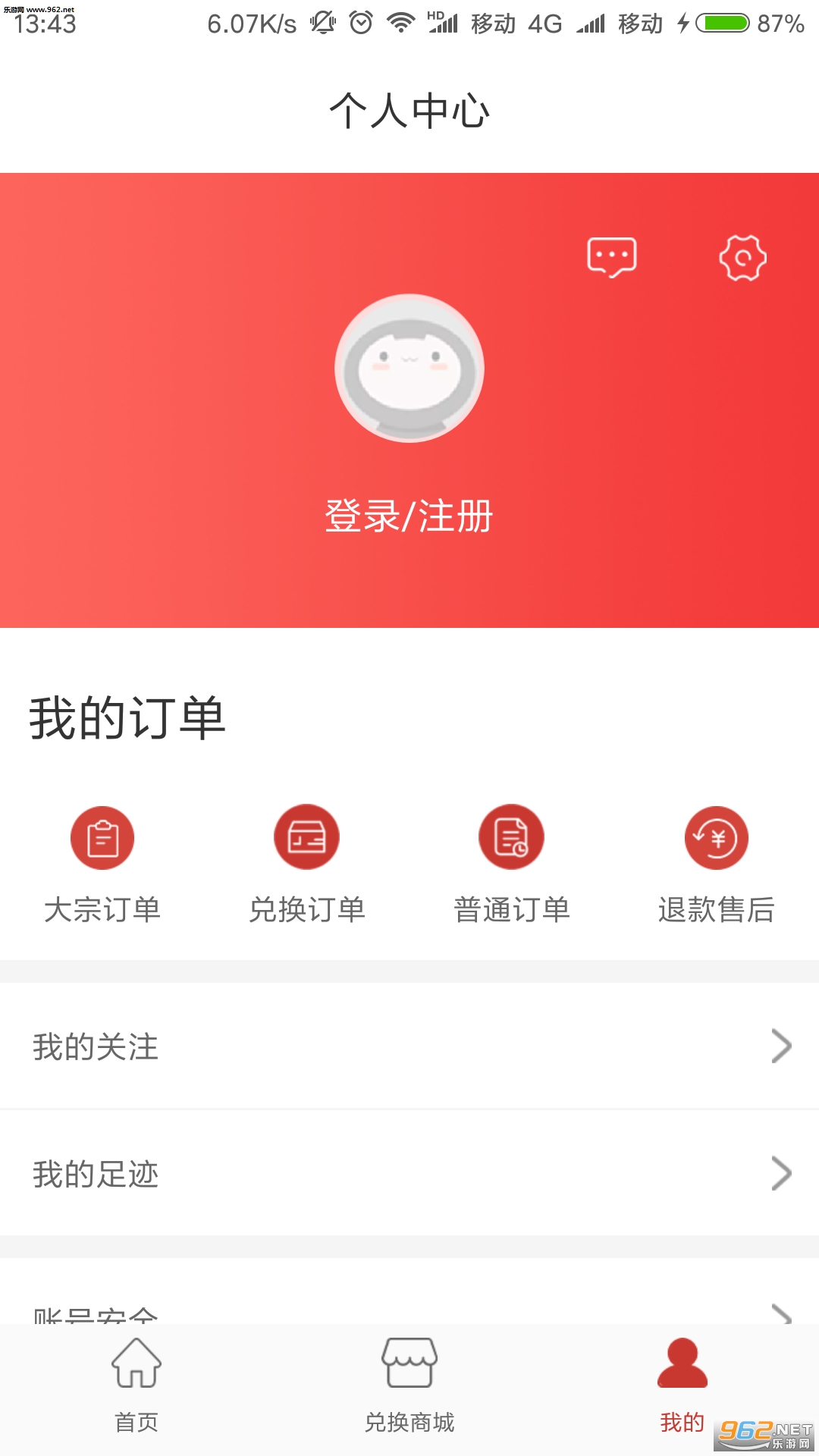Open the messages chat bubble icon

611,258
